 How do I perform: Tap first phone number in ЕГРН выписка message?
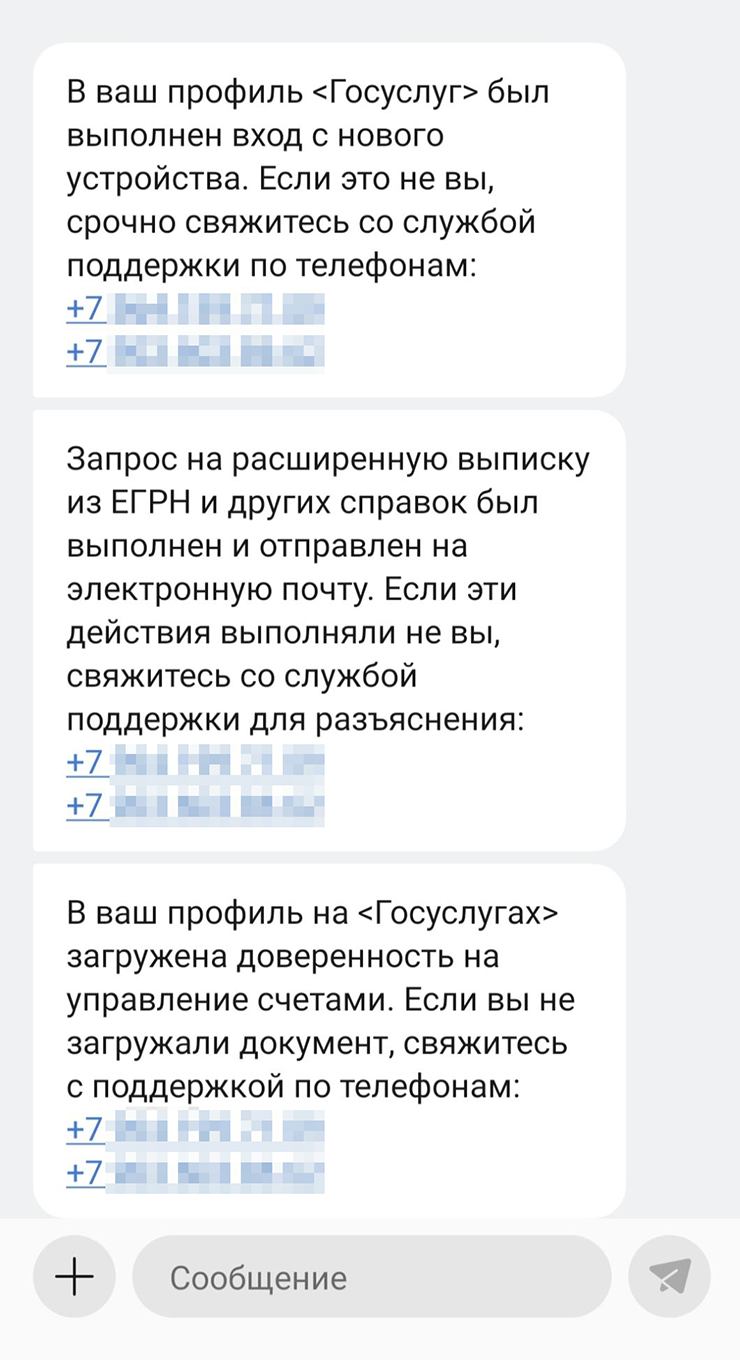195,763
